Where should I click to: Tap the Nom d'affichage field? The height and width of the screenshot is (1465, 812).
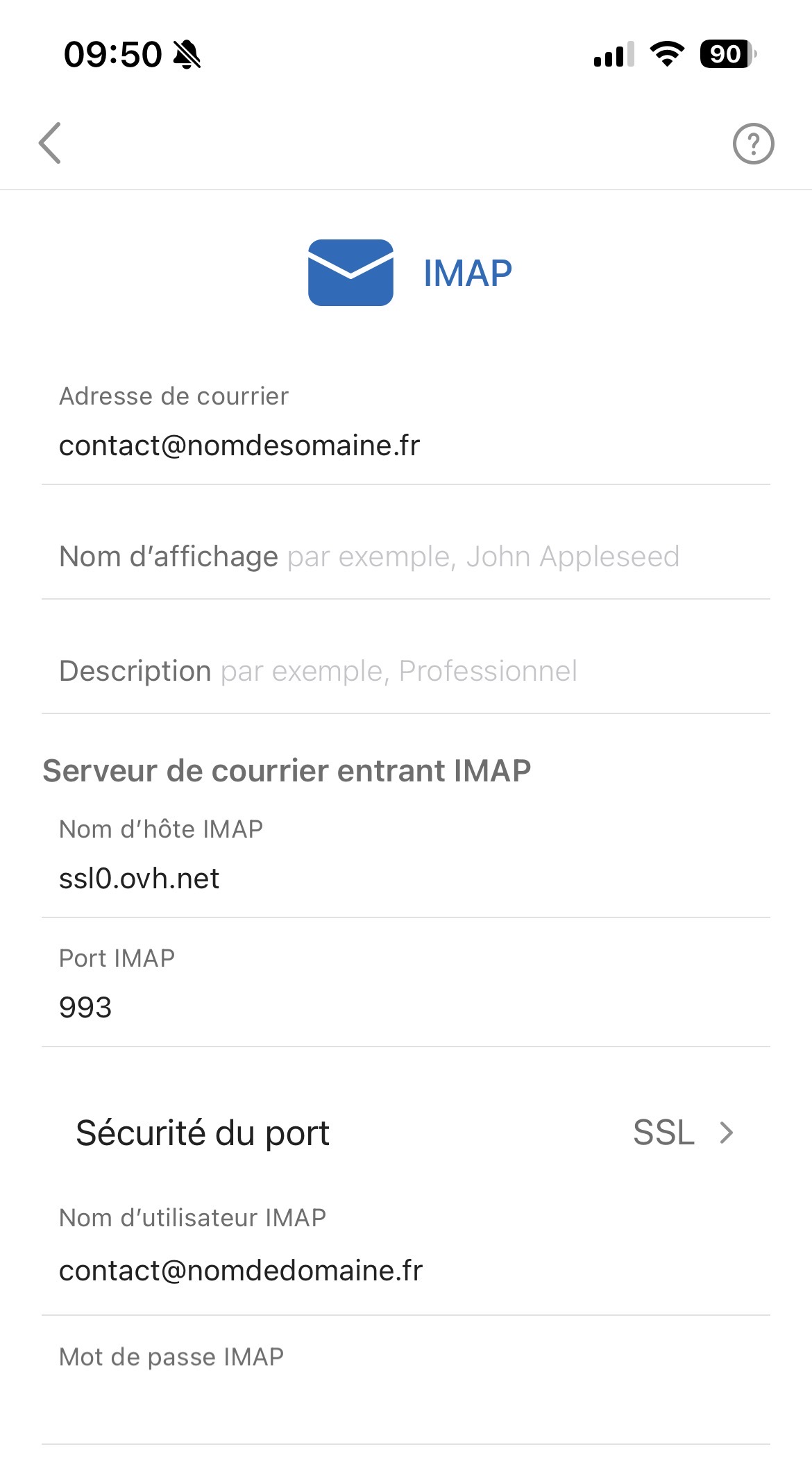point(406,557)
